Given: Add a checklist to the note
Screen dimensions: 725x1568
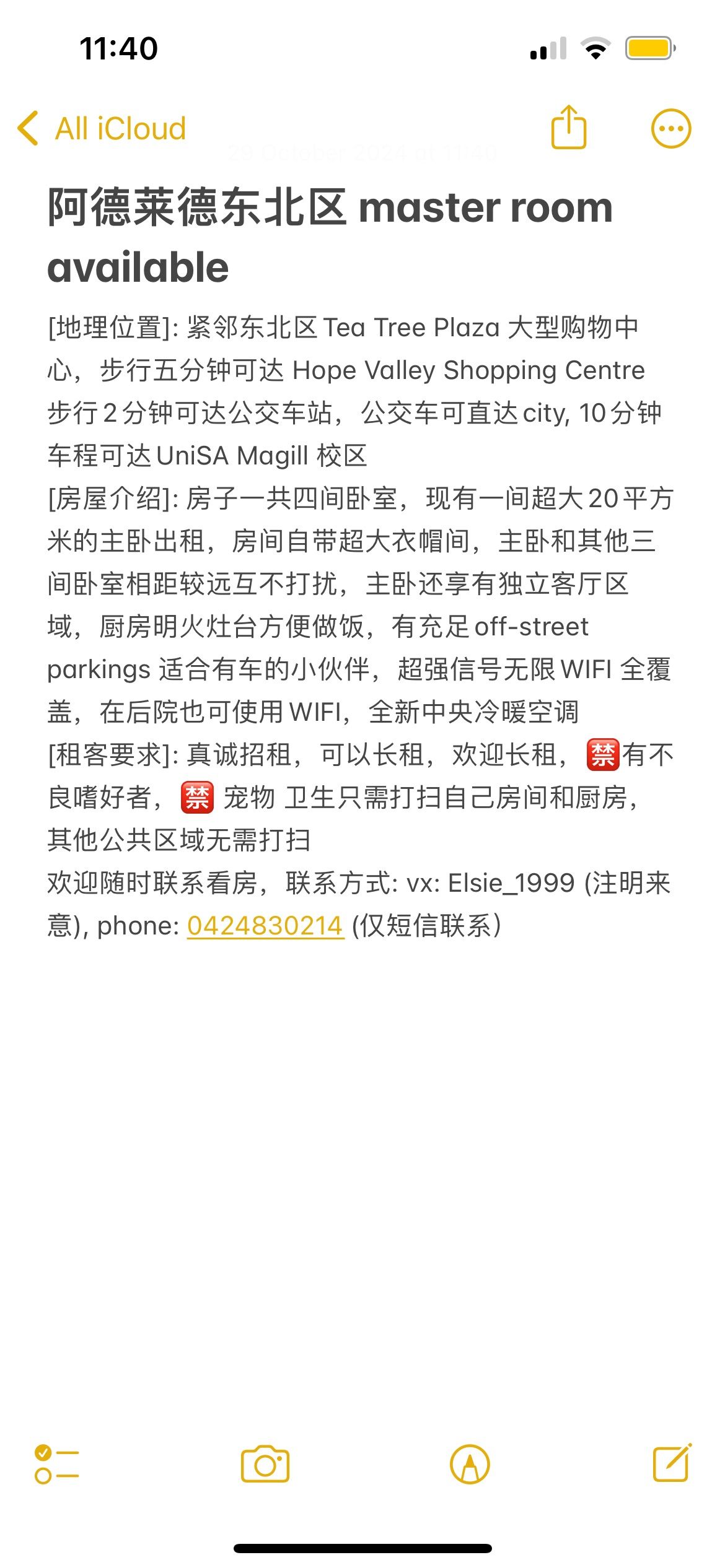Looking at the screenshot, I should pyautogui.click(x=56, y=1464).
